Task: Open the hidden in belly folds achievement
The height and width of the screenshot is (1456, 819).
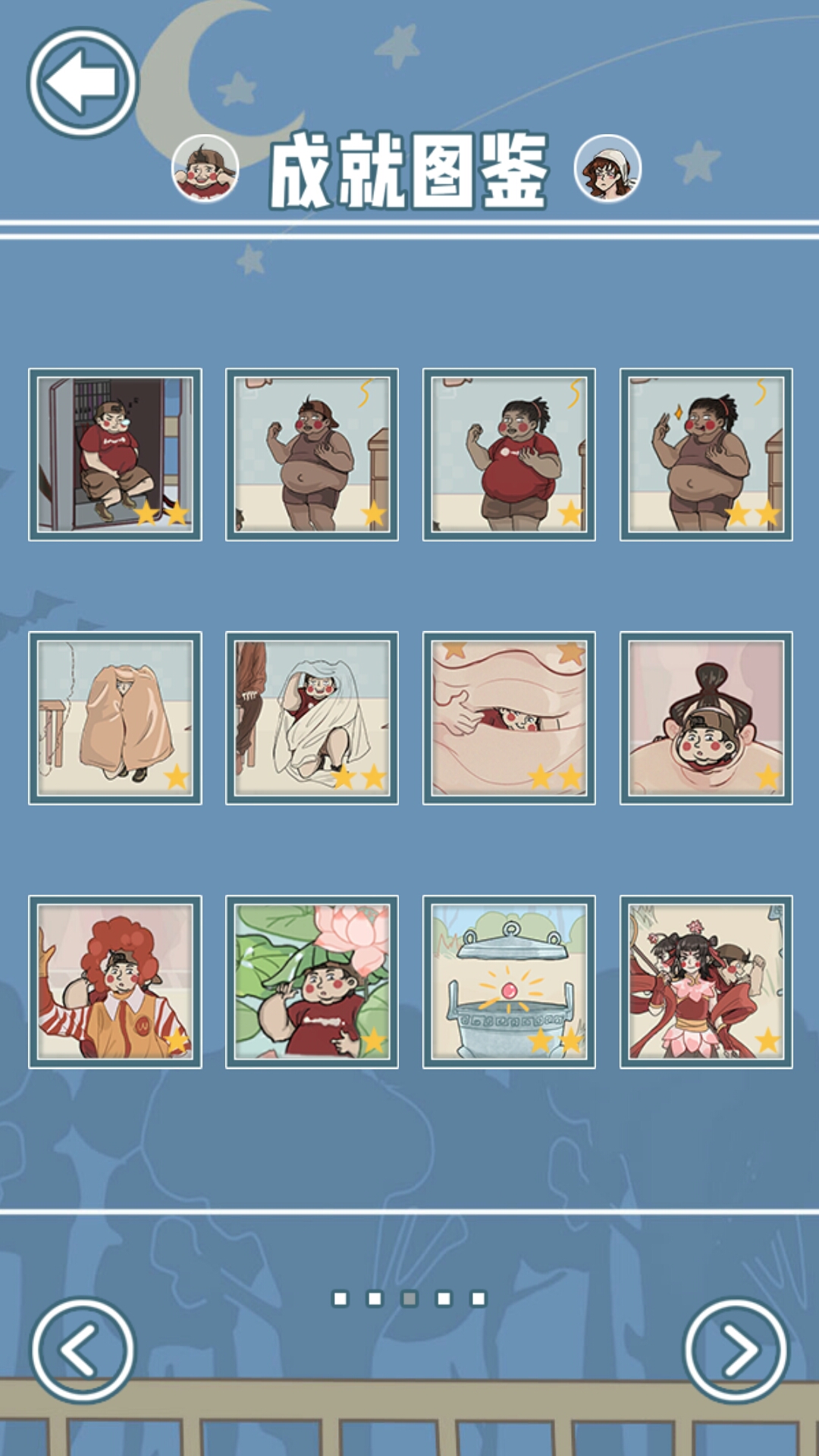Action: [509, 717]
